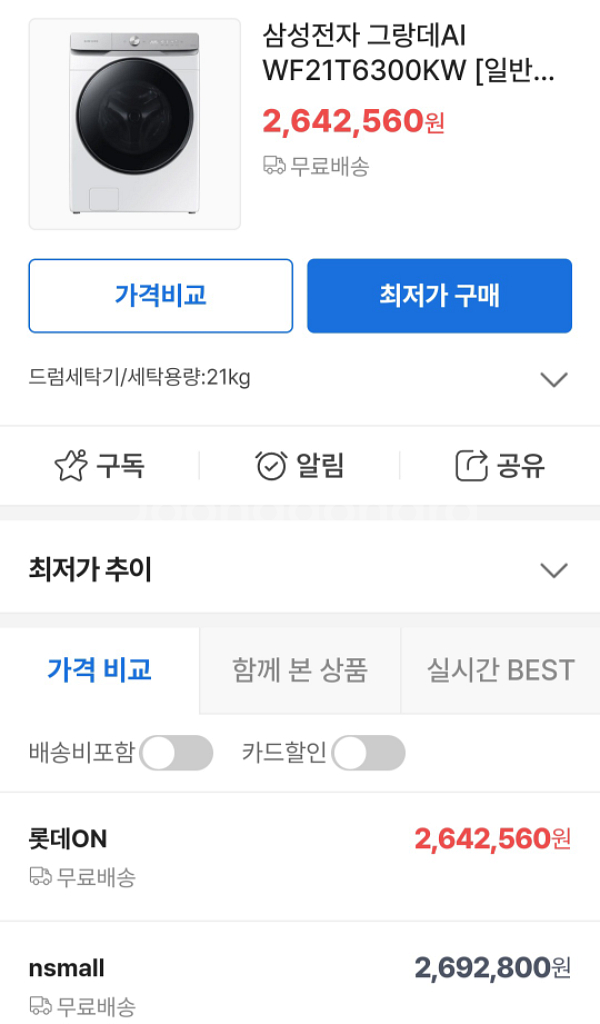The width and height of the screenshot is (600, 1024).
Task: Share this product via 공유
Action: [499, 466]
